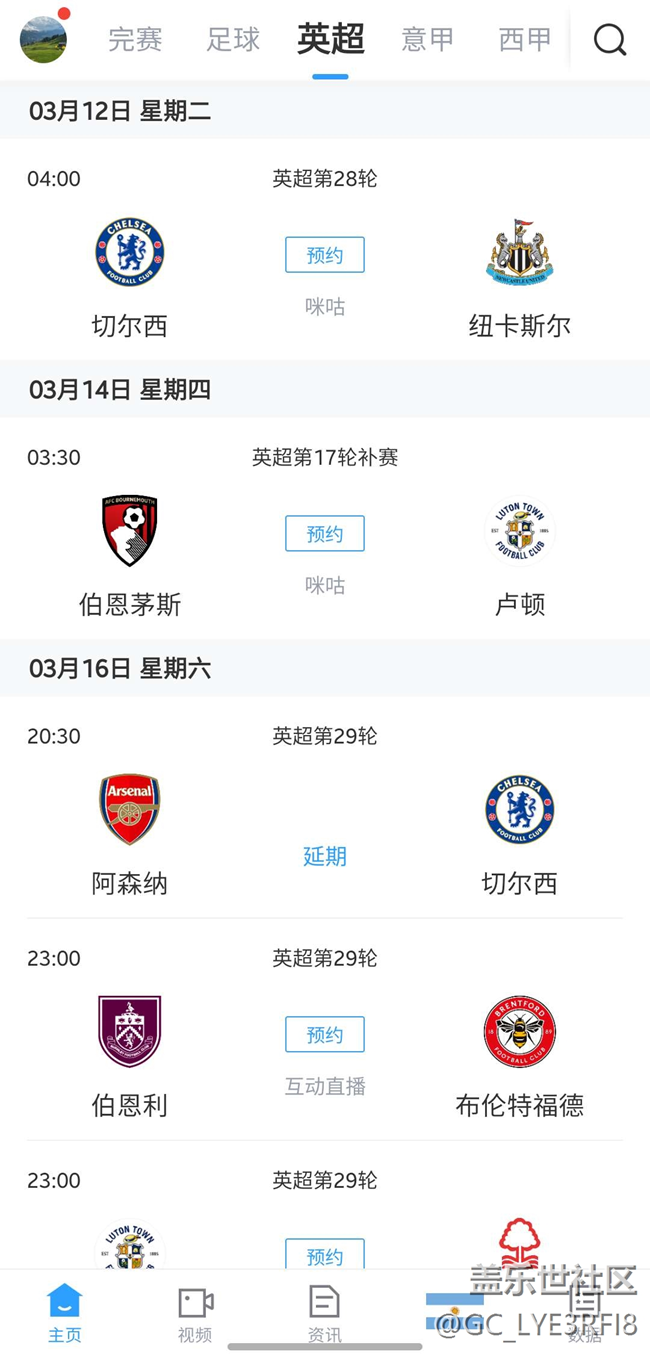Viewport: 650px width, 1360px height.
Task: Switch to the 足球 tab
Action: point(233,40)
